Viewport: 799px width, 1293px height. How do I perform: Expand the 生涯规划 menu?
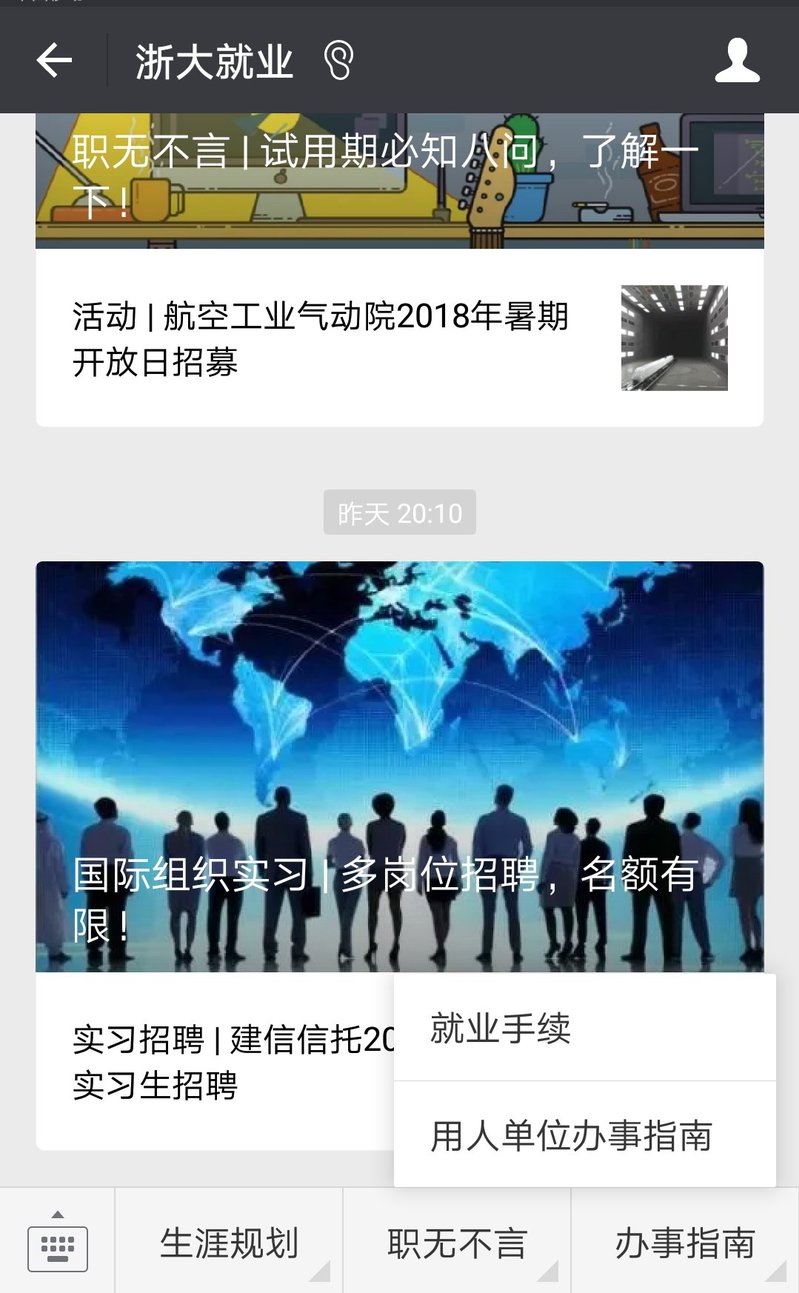pyautogui.click(x=229, y=1243)
